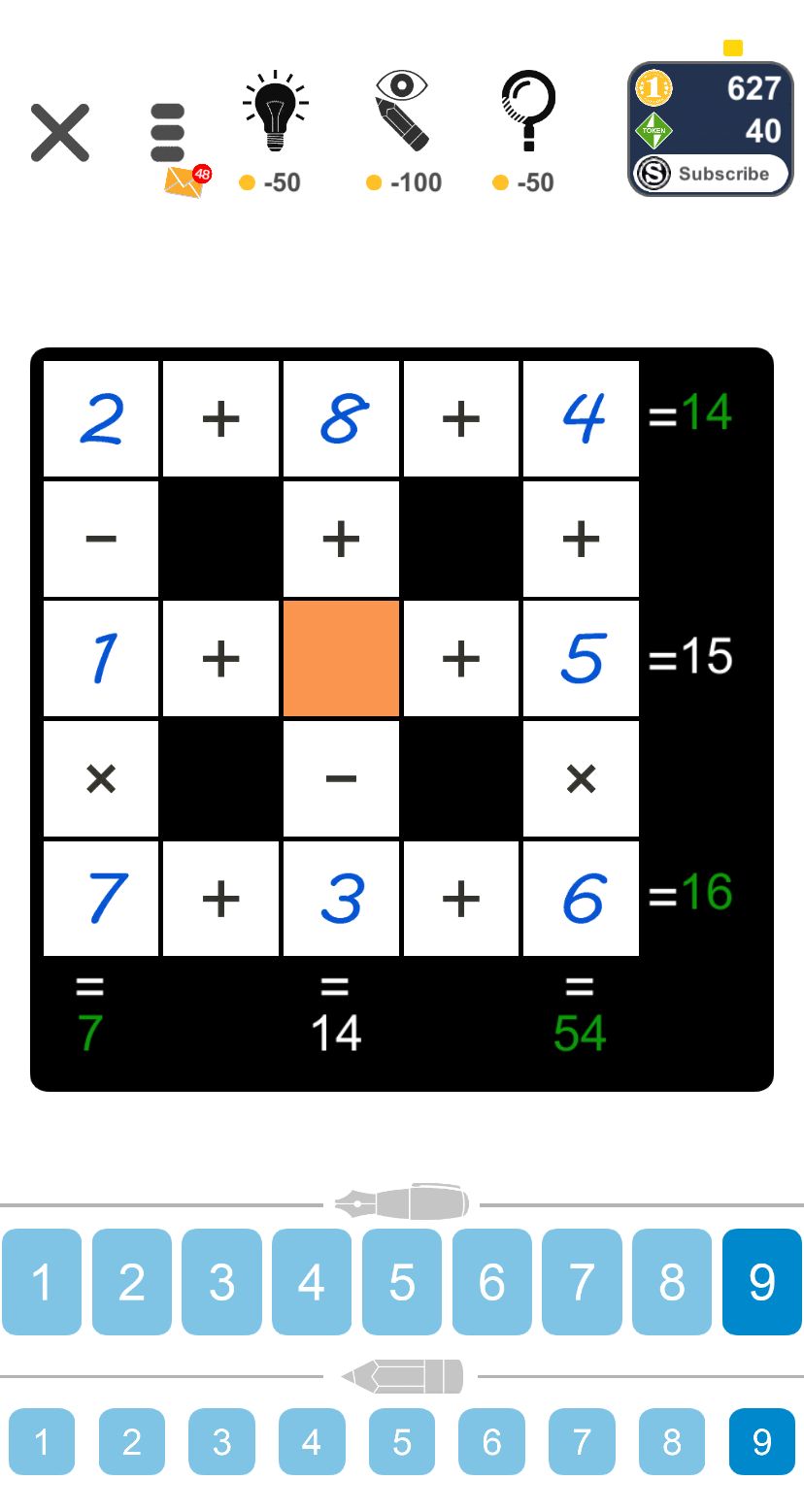Select the cell containing blue 2
Screen dimensions: 804x1512
tap(101, 418)
